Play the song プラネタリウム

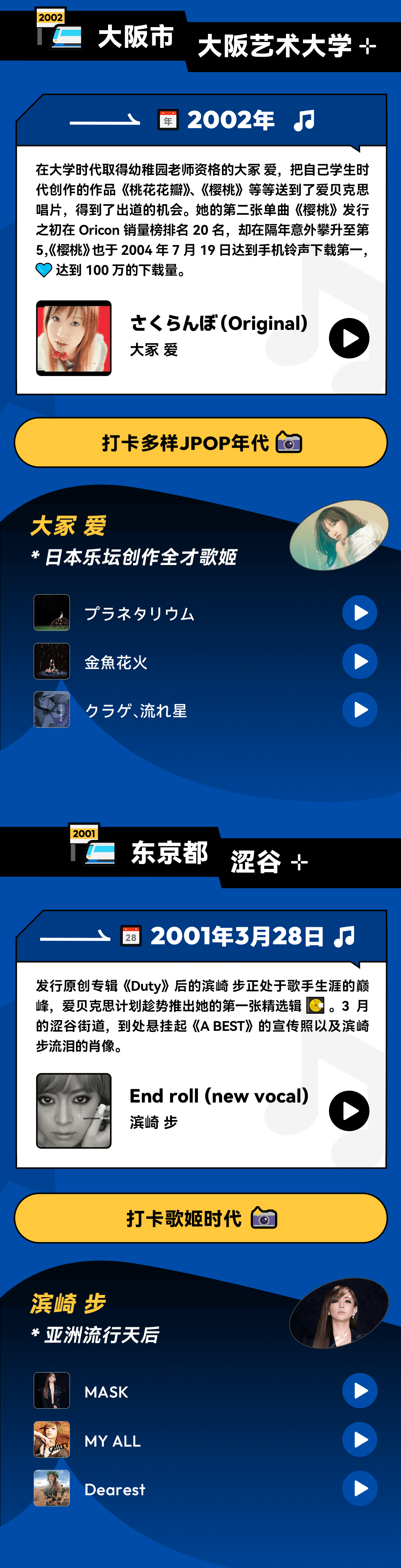[360, 612]
